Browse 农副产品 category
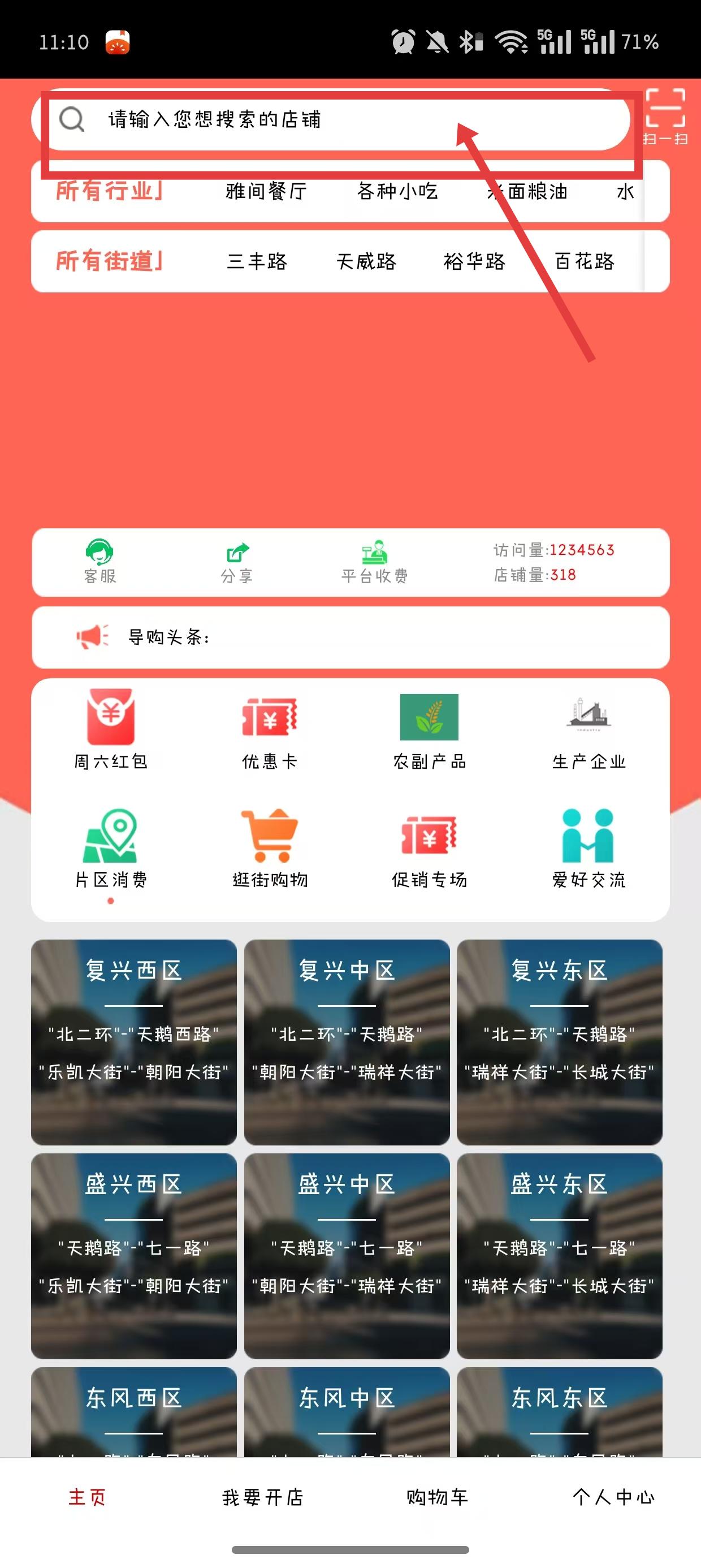Image resolution: width=701 pixels, height=1568 pixels. (x=429, y=729)
